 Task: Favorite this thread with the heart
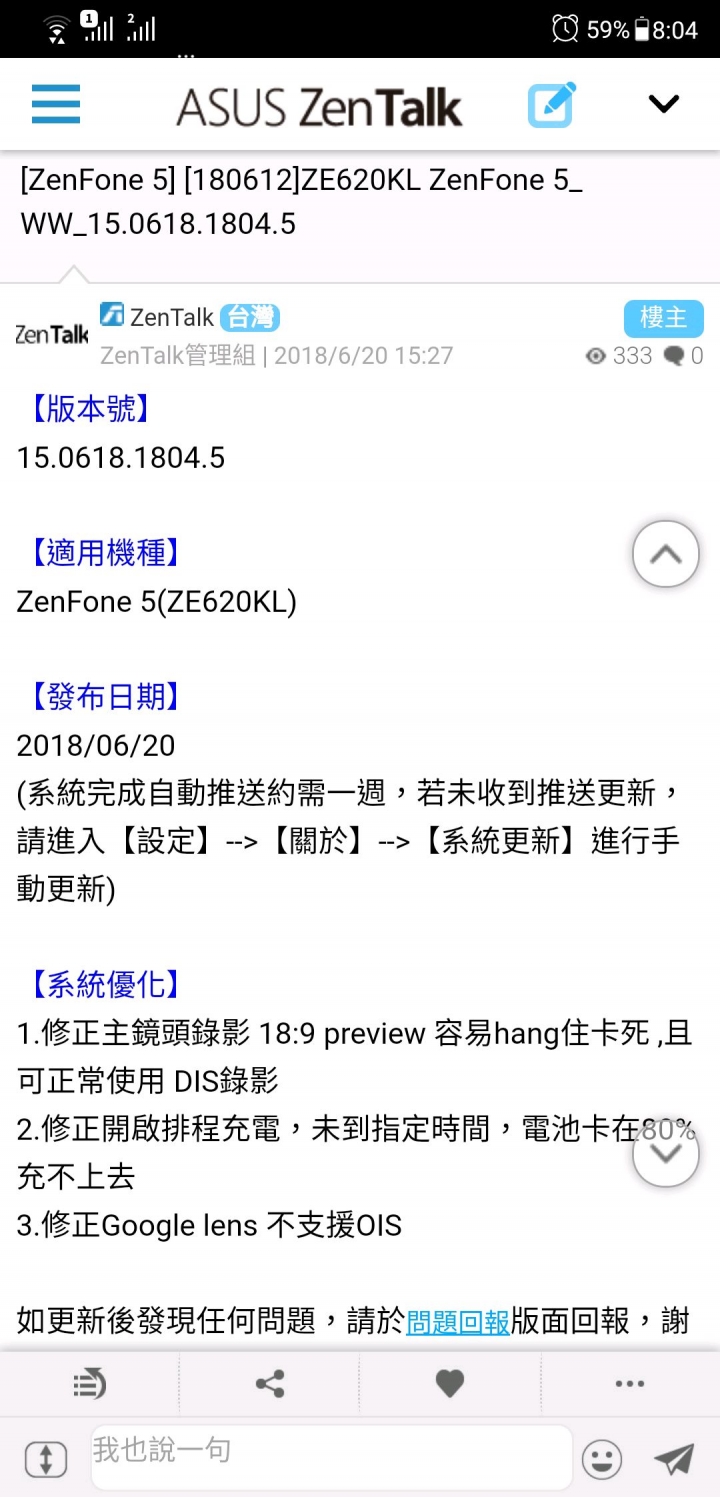pyautogui.click(x=450, y=1384)
